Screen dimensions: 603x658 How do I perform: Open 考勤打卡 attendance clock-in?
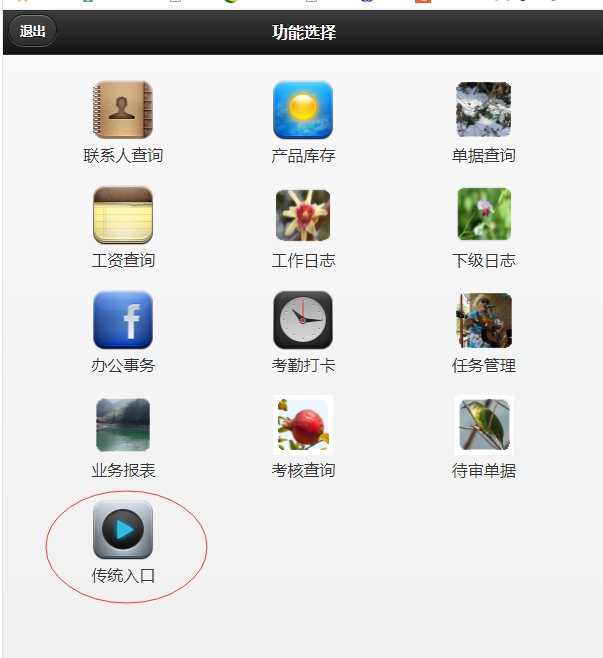tap(303, 320)
